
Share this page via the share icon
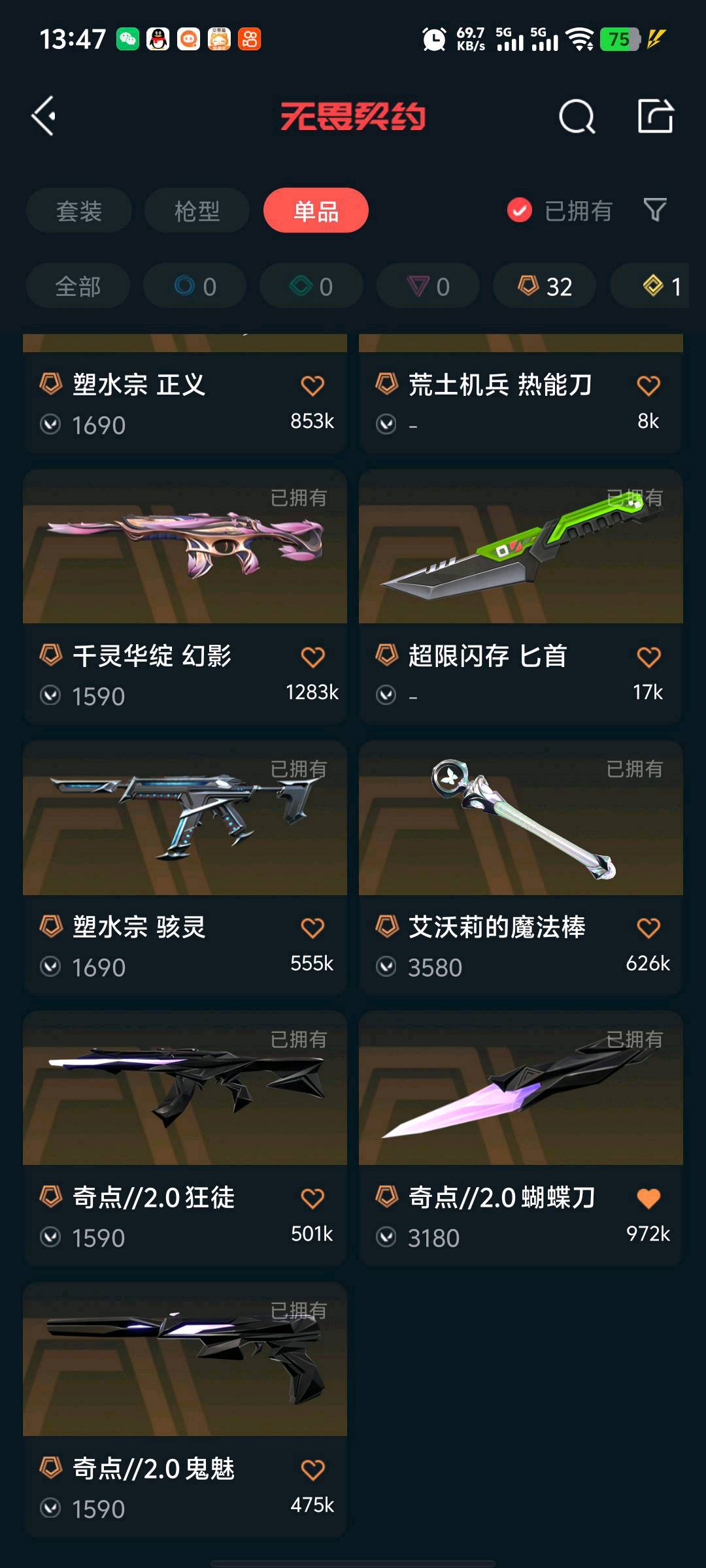[655, 116]
